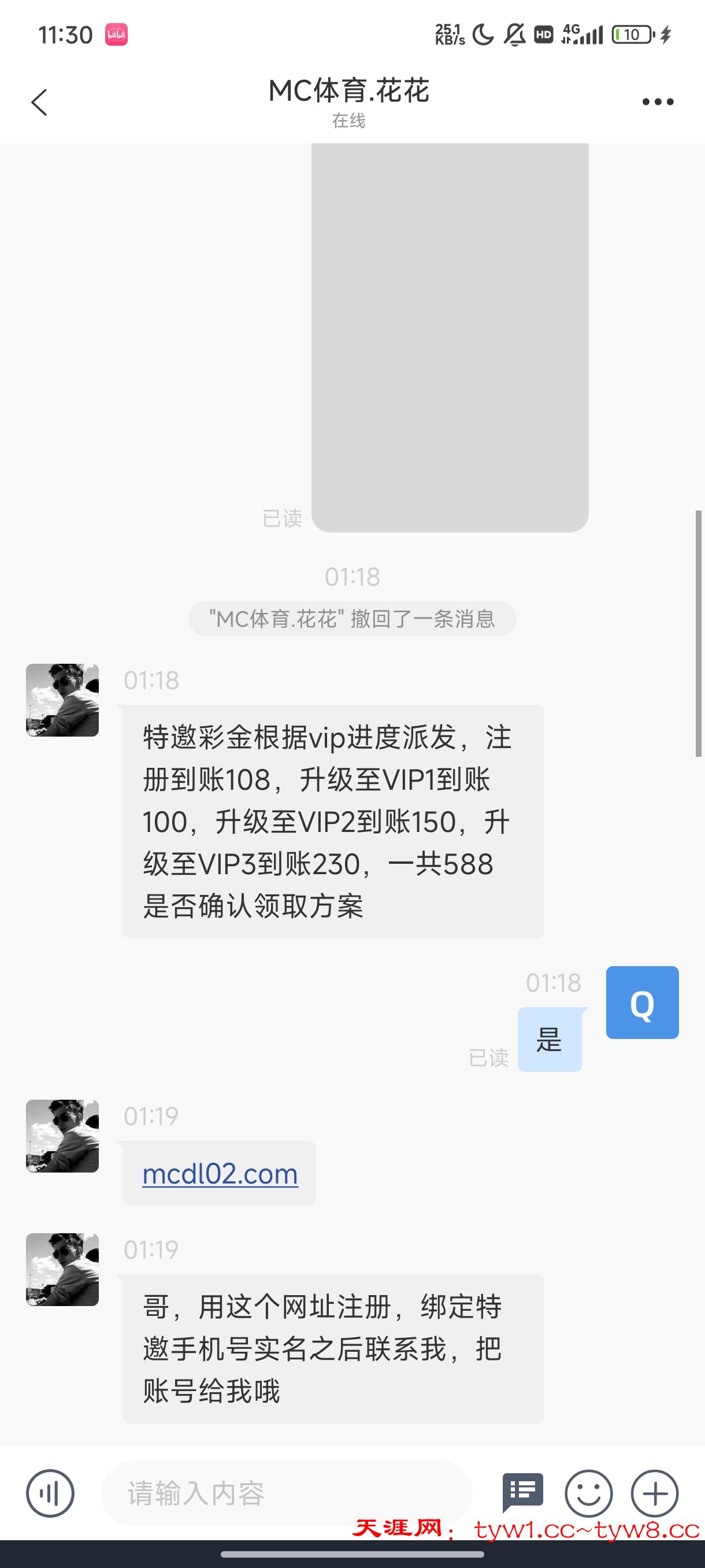
Task: Open the emoji picker
Action: 588,1493
